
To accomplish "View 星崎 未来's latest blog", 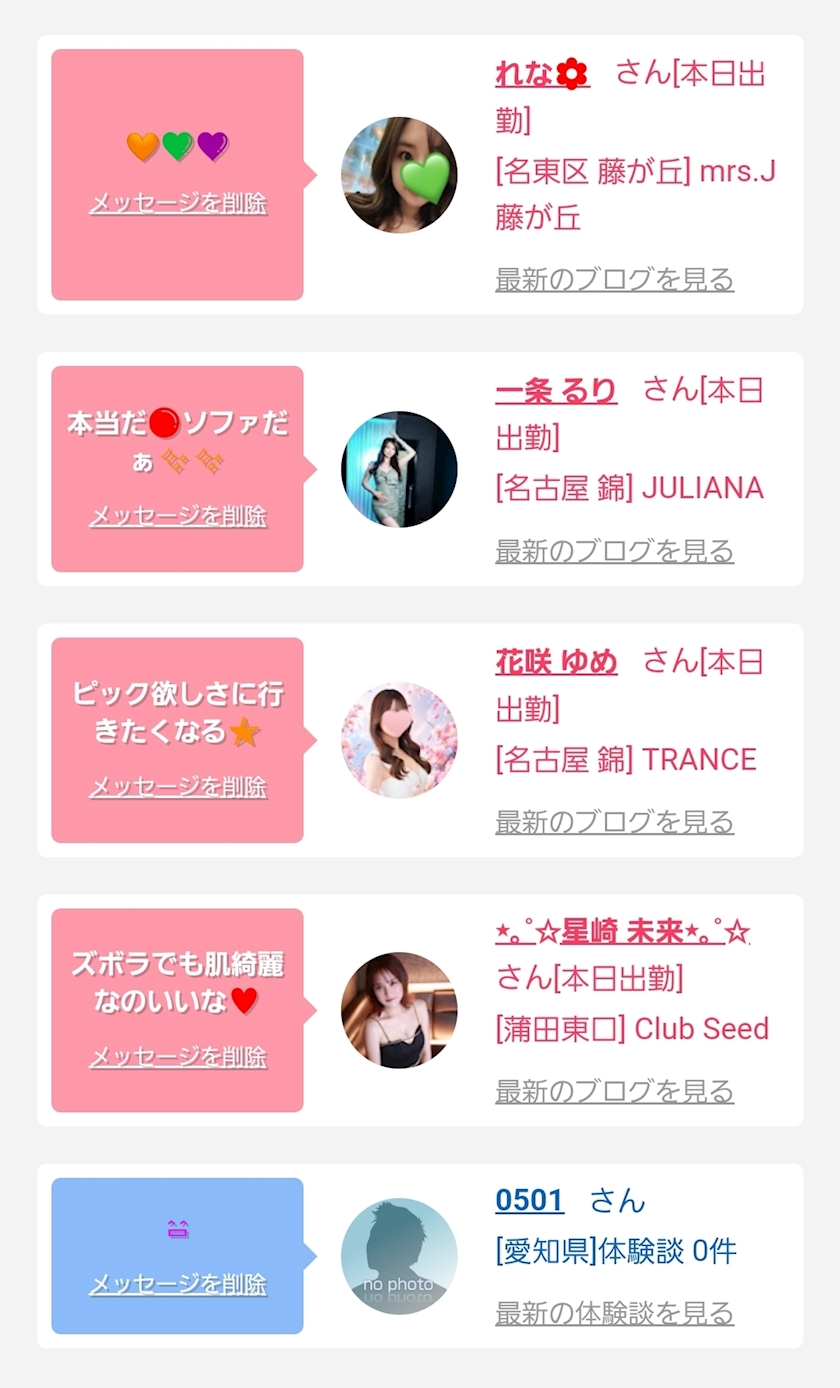I will pyautogui.click(x=614, y=1091).
